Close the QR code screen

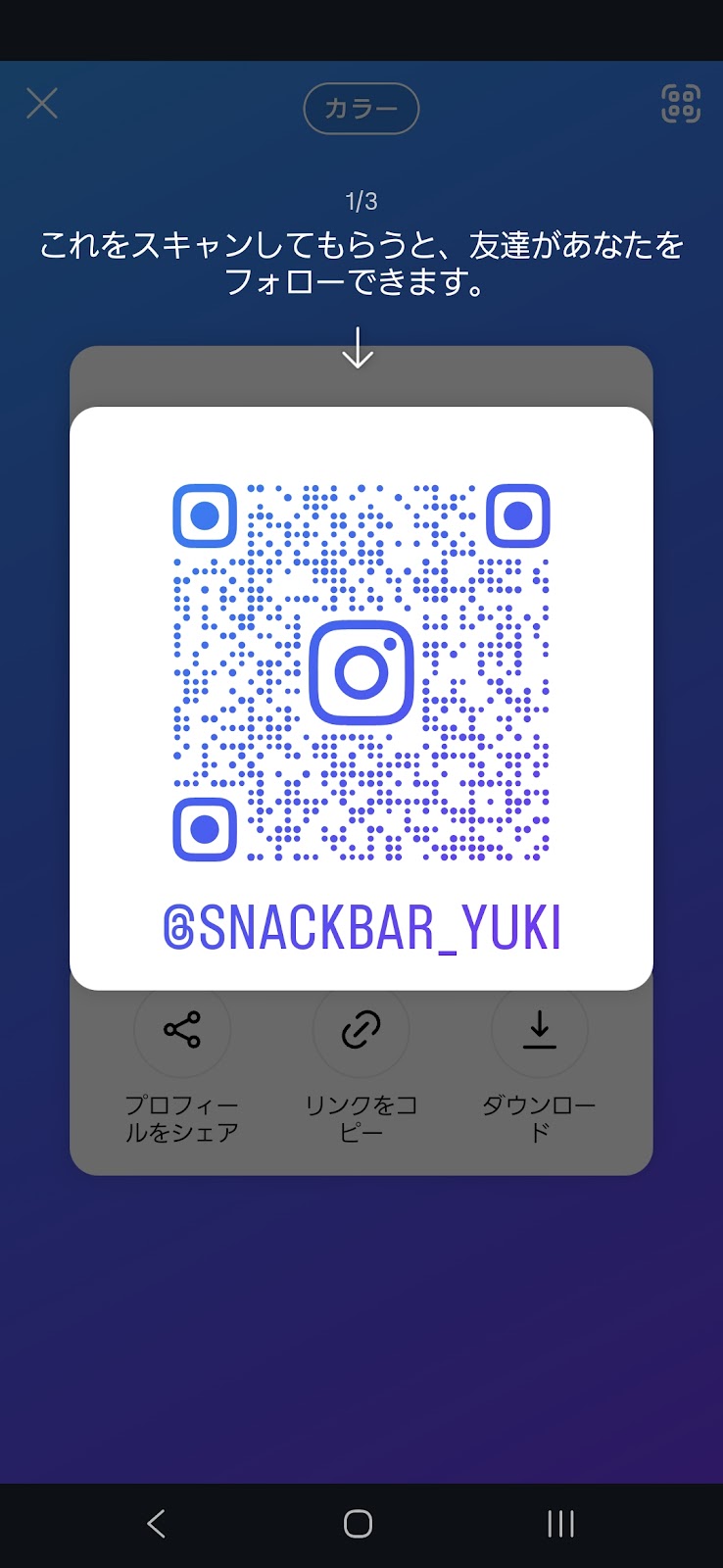point(42,103)
